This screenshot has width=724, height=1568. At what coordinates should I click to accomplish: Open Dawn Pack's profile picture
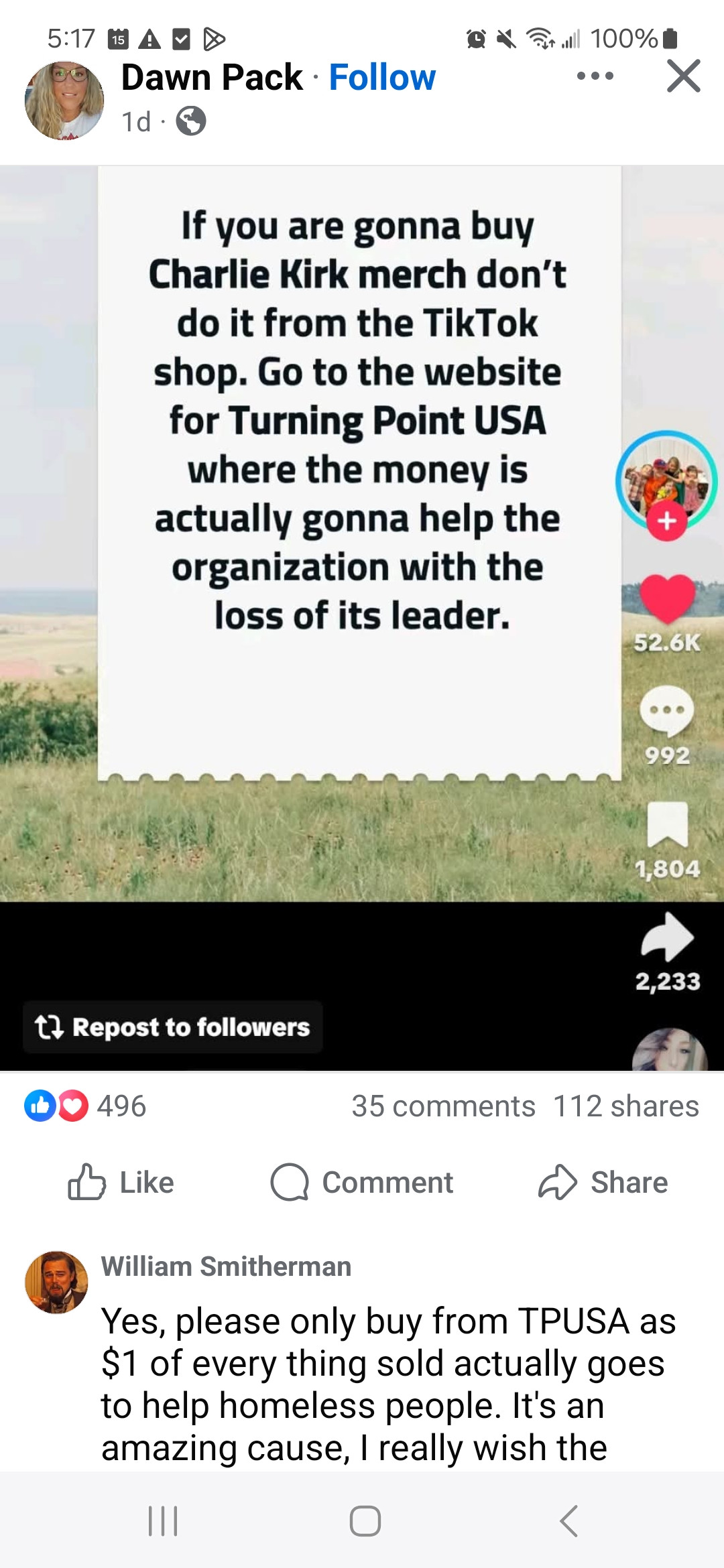tap(64, 101)
